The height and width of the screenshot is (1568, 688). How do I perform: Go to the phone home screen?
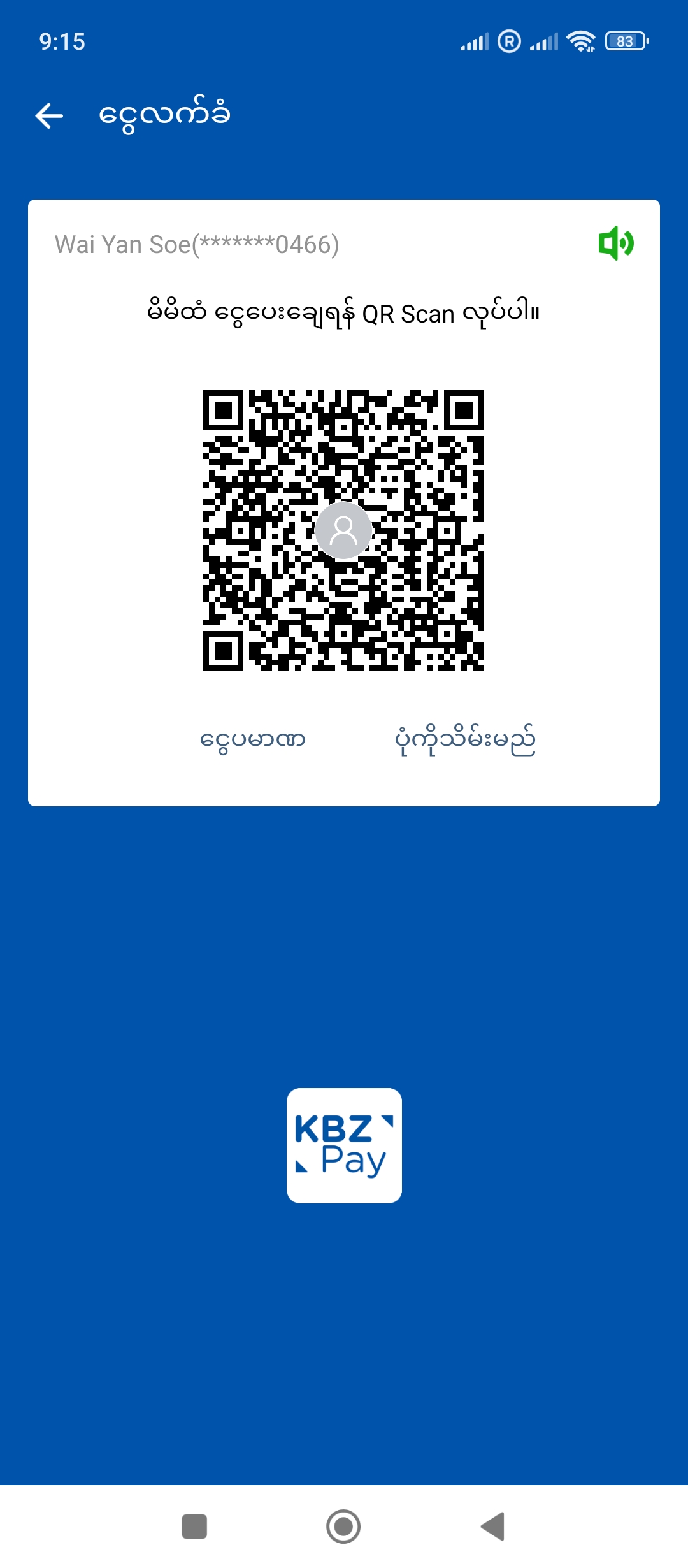[x=343, y=1527]
